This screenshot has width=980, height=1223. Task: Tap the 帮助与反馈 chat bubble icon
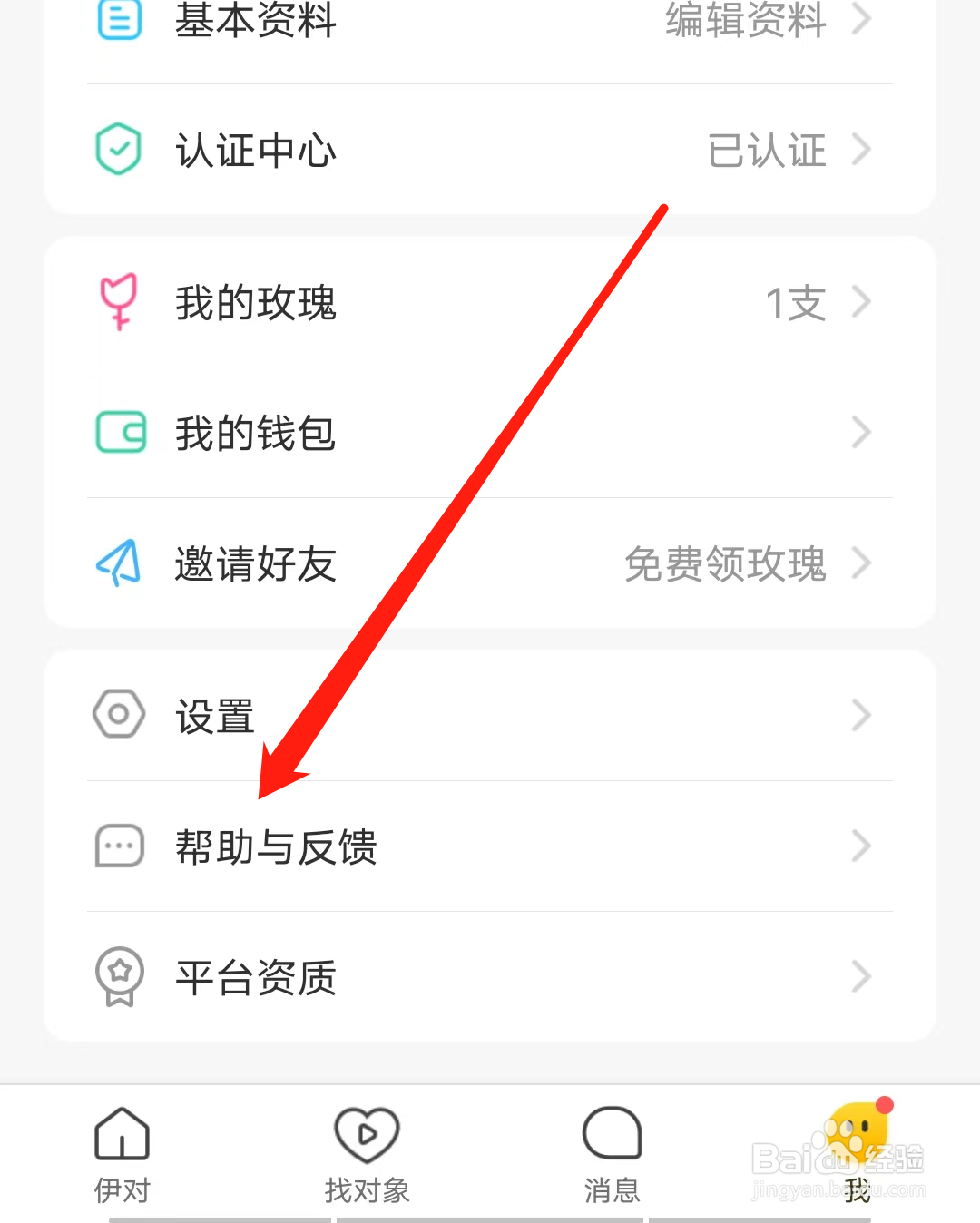[118, 846]
